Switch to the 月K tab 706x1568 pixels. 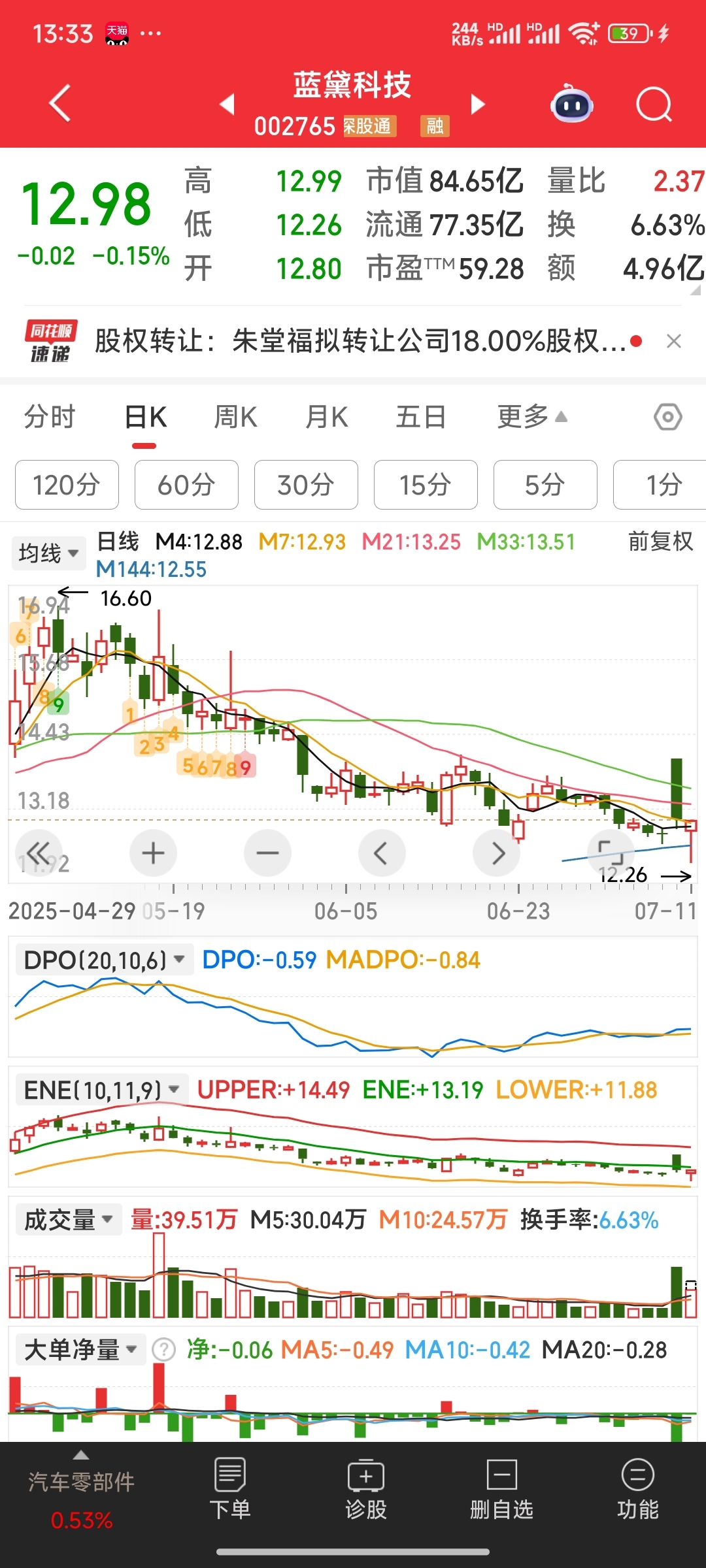pos(327,417)
